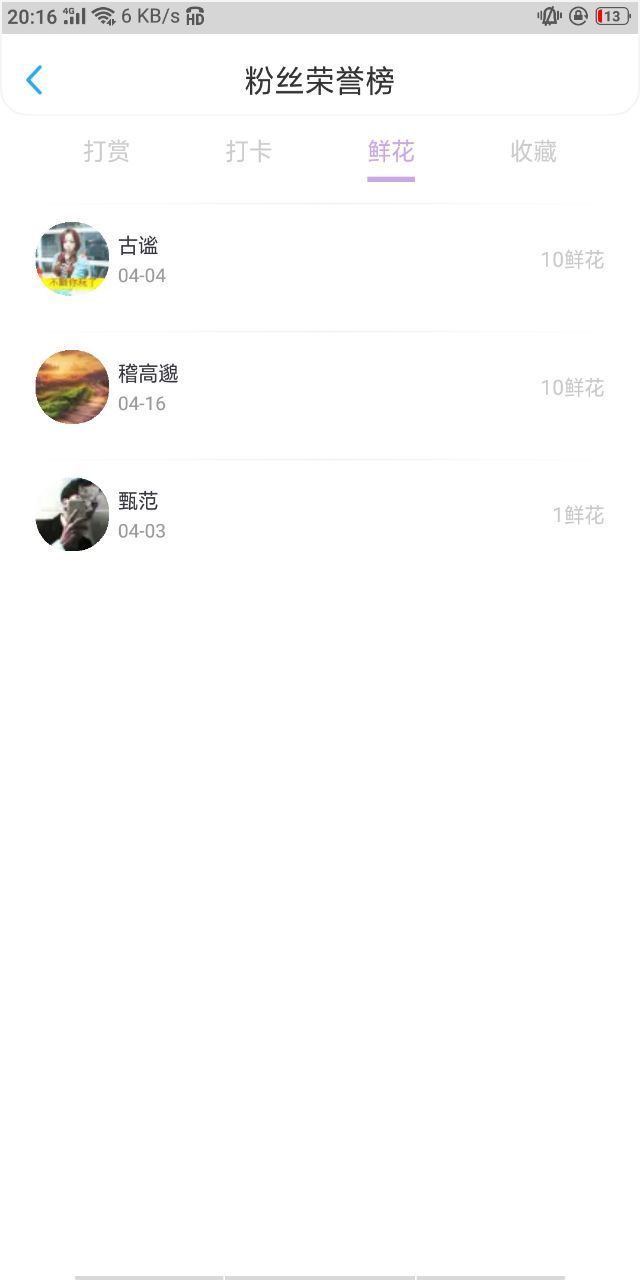Go back using the blue arrow
640x1280 pixels.
click(34, 80)
